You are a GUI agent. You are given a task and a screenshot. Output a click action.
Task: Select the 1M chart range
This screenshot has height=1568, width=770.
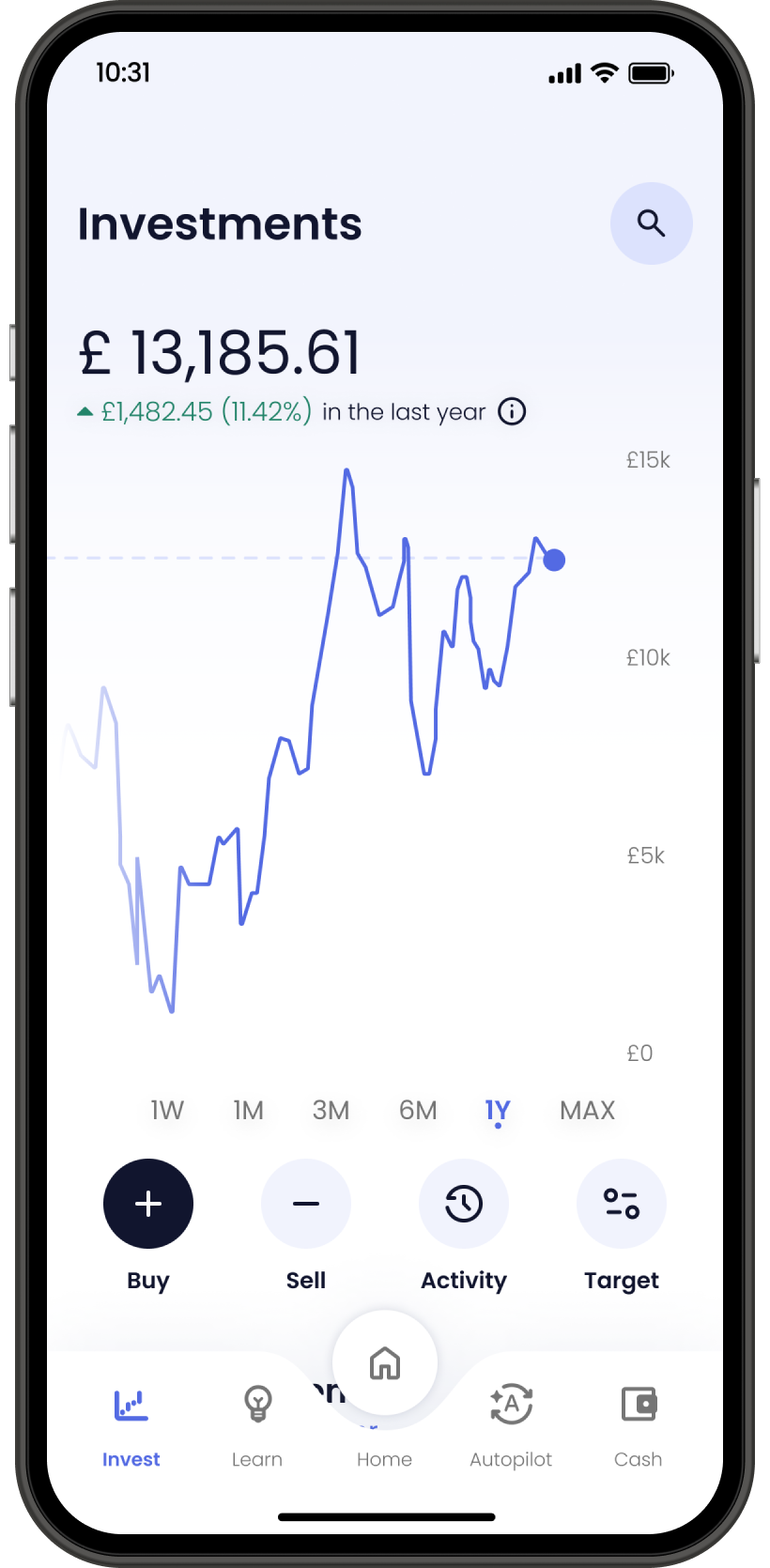click(248, 1110)
